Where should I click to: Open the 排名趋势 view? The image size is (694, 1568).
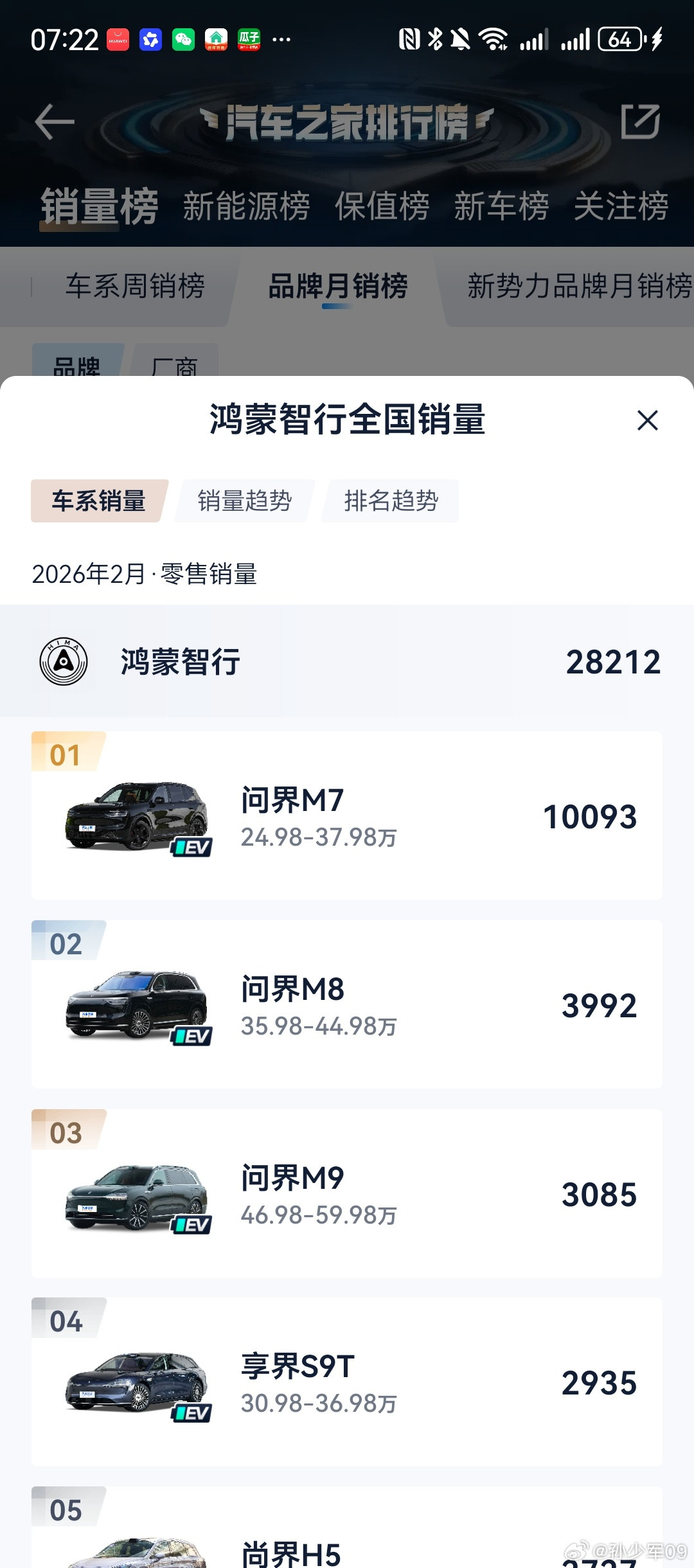(391, 502)
